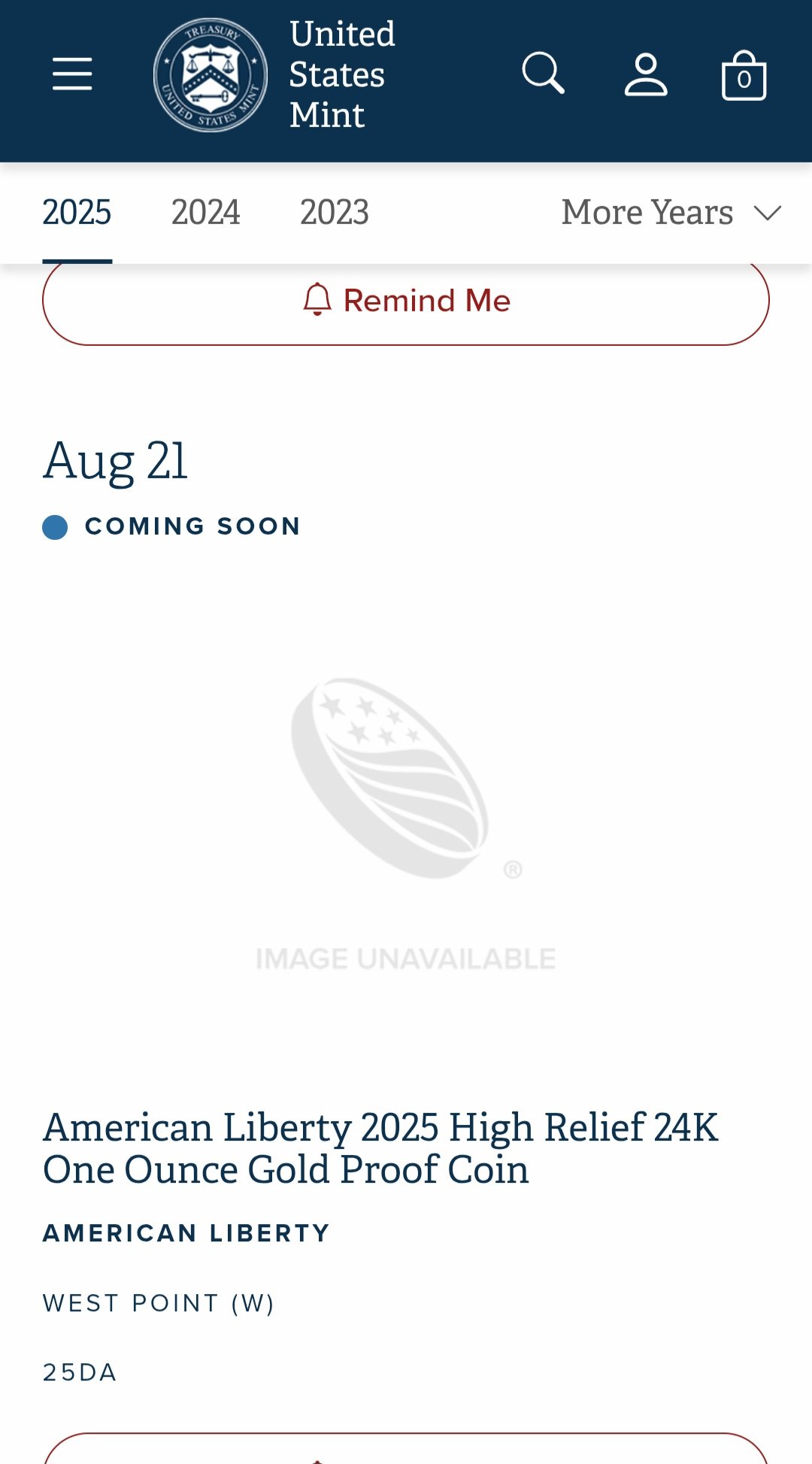Switch to the 2023 tab
Image resolution: width=812 pixels, height=1464 pixels.
click(x=334, y=212)
